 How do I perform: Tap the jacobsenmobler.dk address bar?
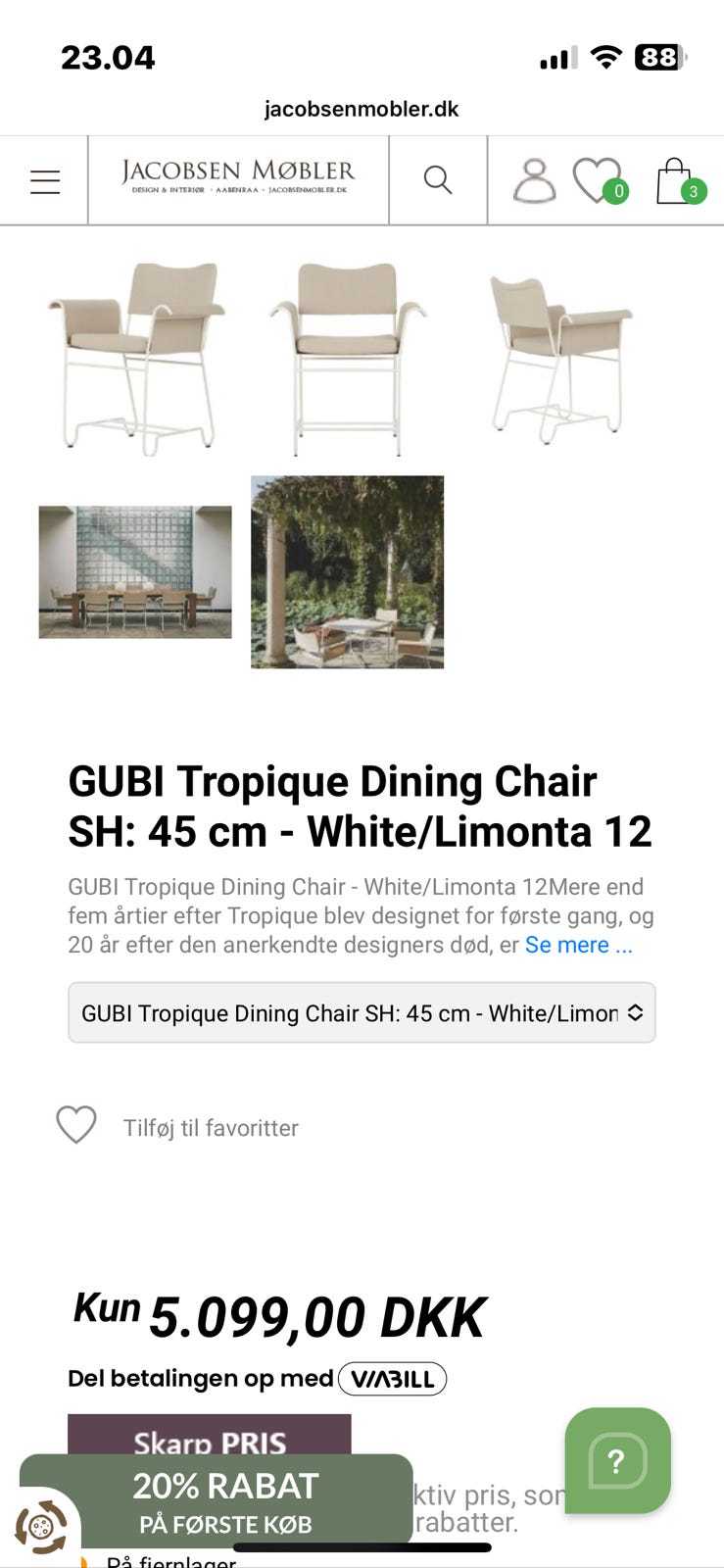(x=362, y=109)
